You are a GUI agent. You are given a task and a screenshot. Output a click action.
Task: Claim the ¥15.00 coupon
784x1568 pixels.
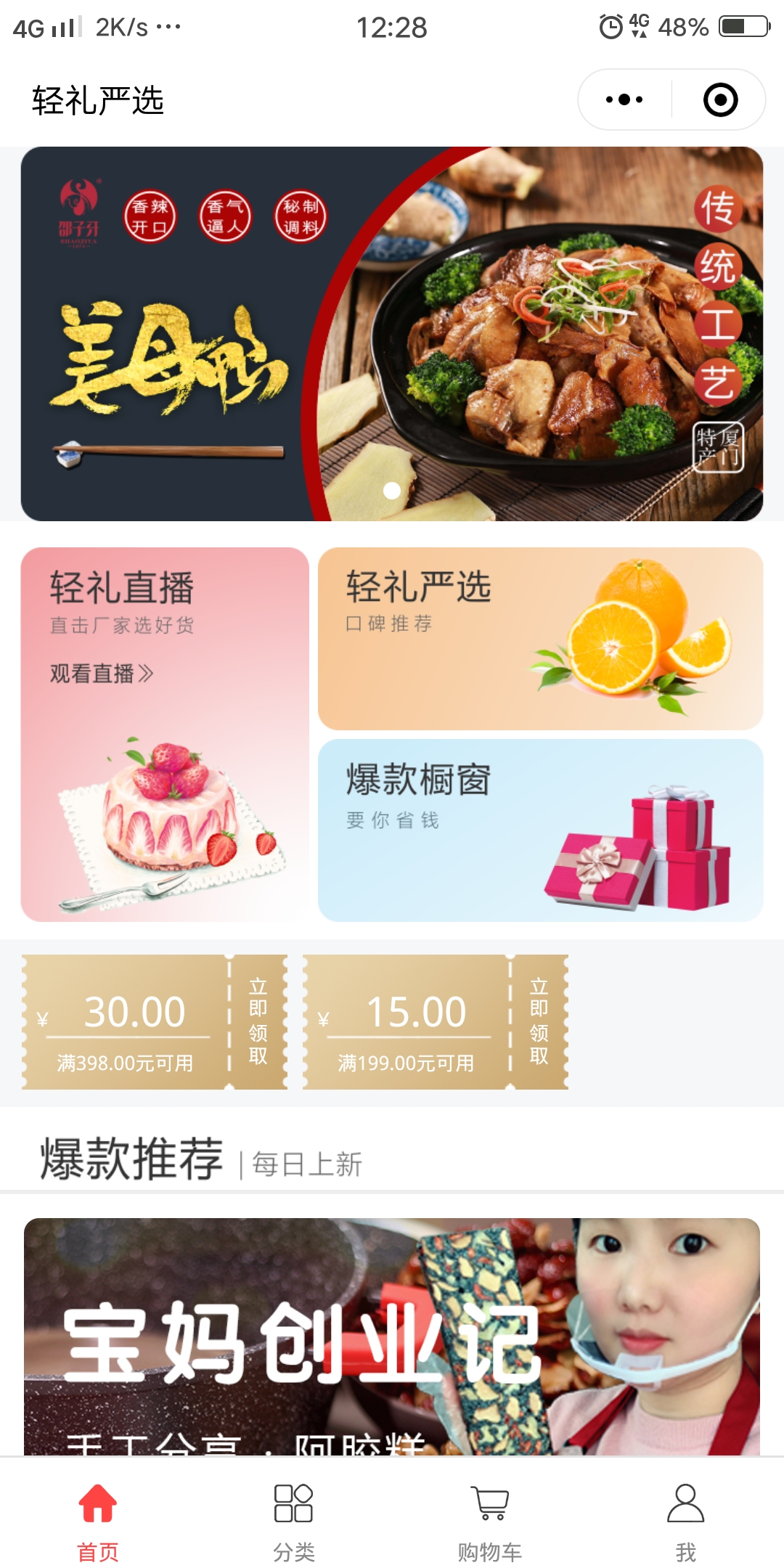coord(539,1021)
